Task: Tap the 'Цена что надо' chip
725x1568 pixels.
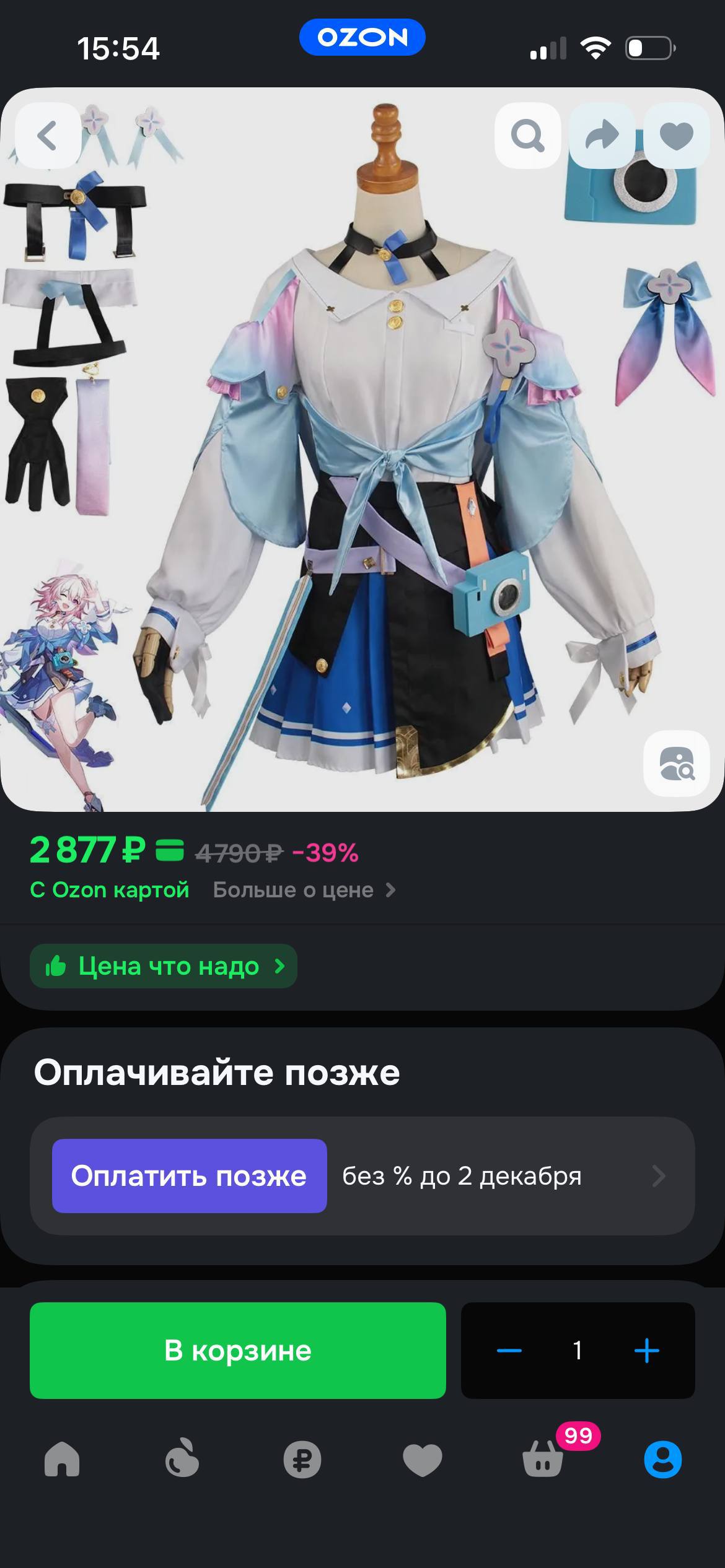Action: [x=164, y=966]
